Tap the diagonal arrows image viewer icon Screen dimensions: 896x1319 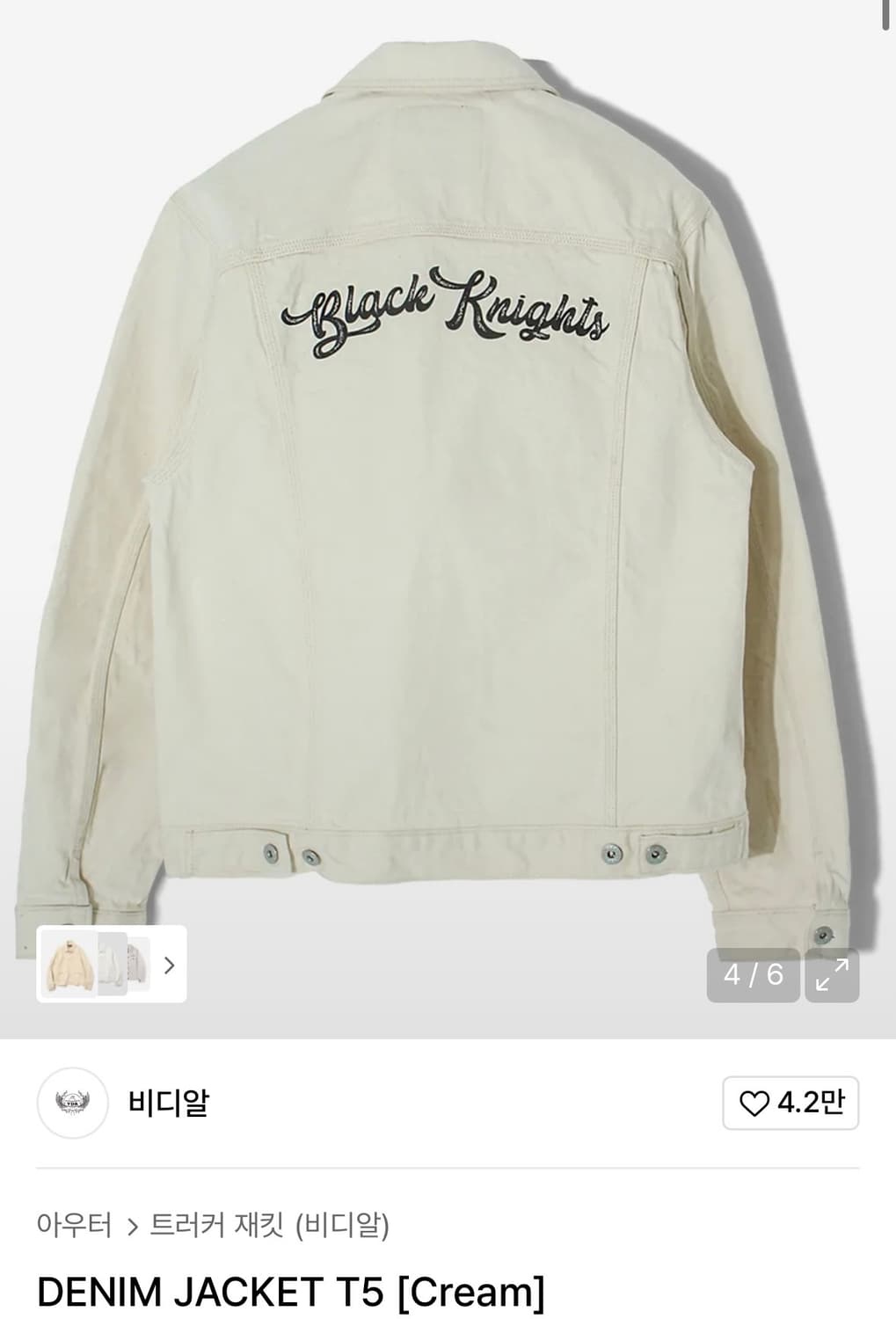pyautogui.click(x=831, y=976)
